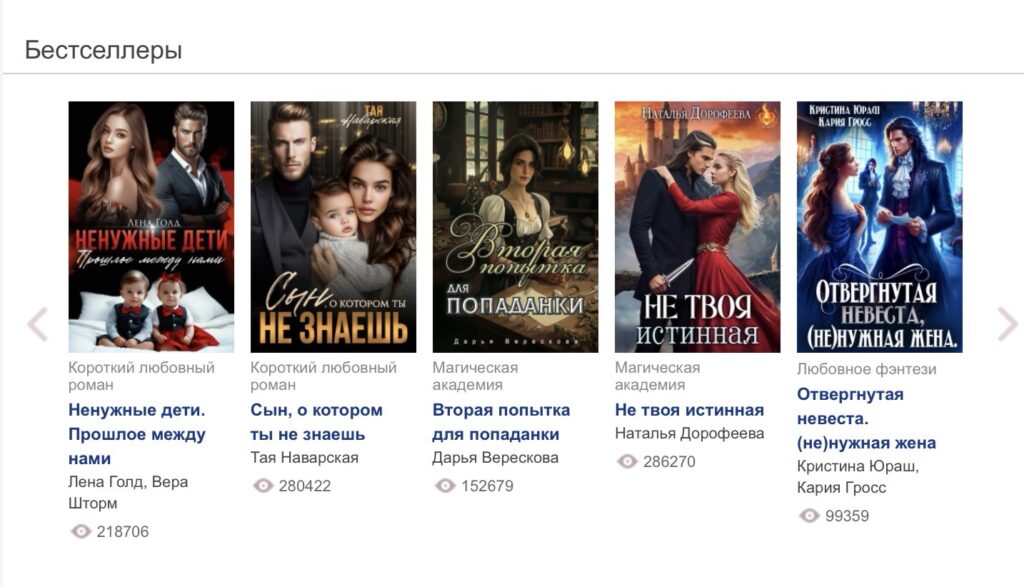Open cover of Не твоя истинная
The height and width of the screenshot is (587, 1024).
(697, 227)
